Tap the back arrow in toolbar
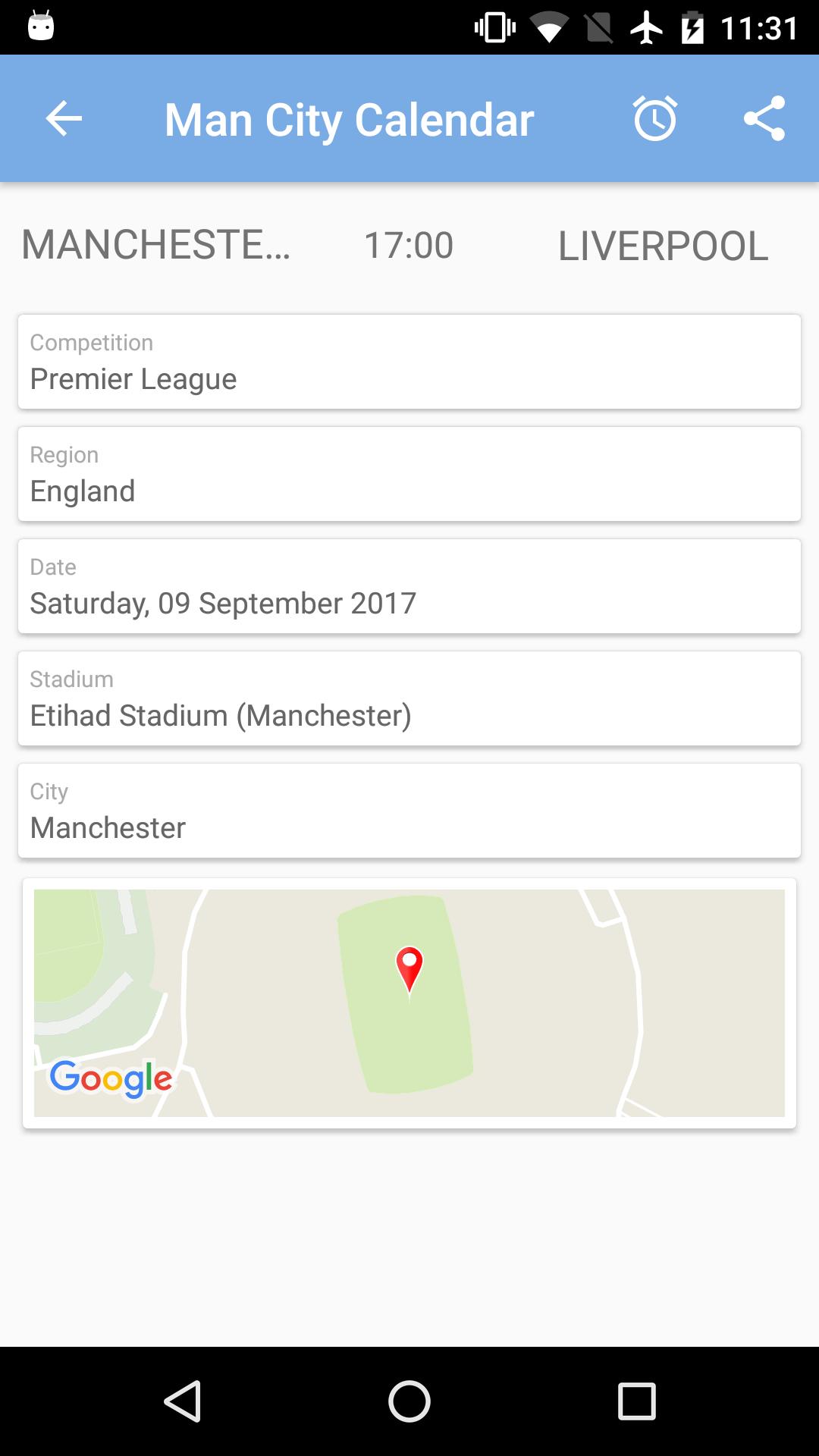 coord(63,118)
